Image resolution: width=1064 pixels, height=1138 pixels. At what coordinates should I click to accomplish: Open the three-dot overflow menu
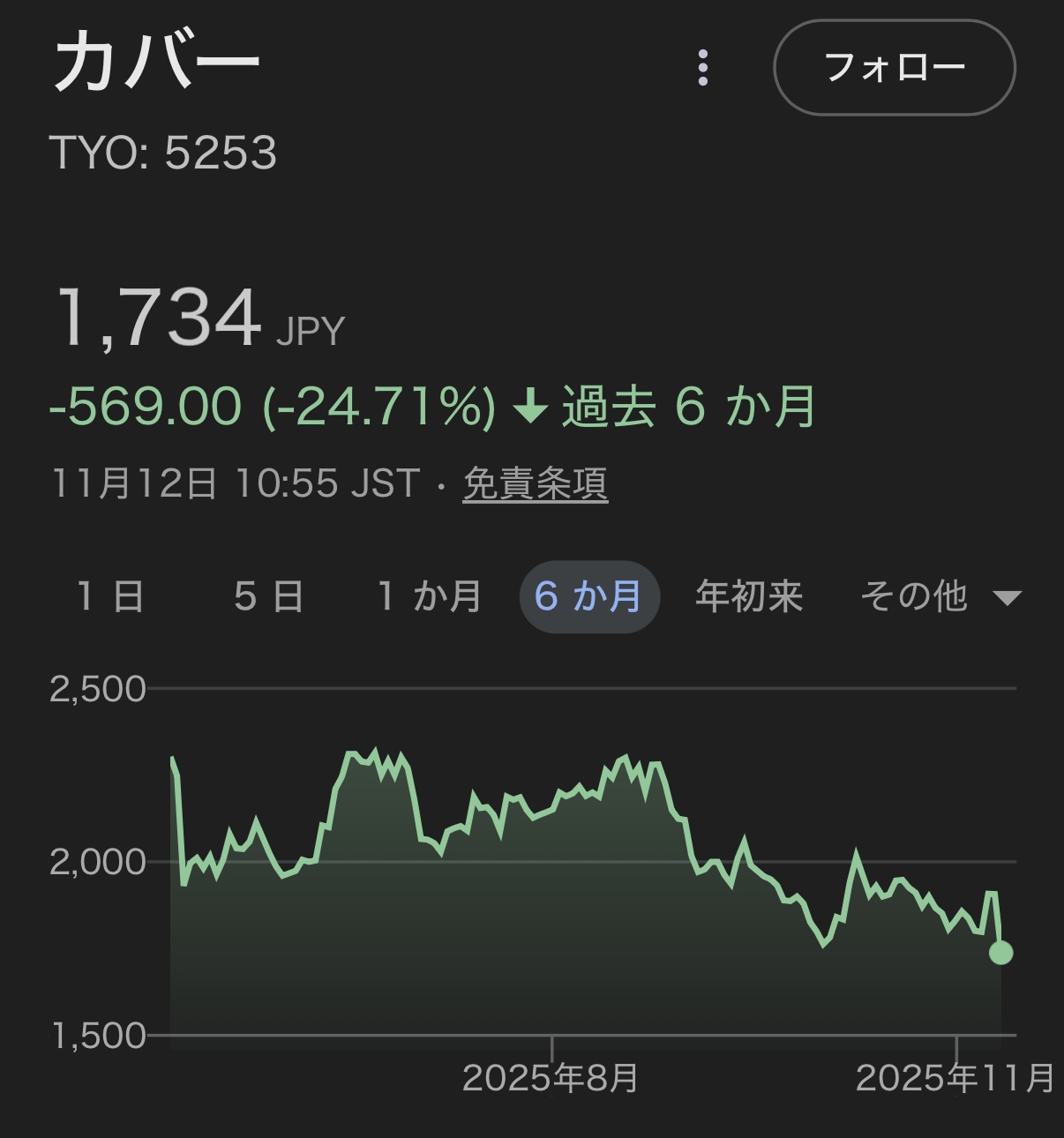click(x=702, y=68)
